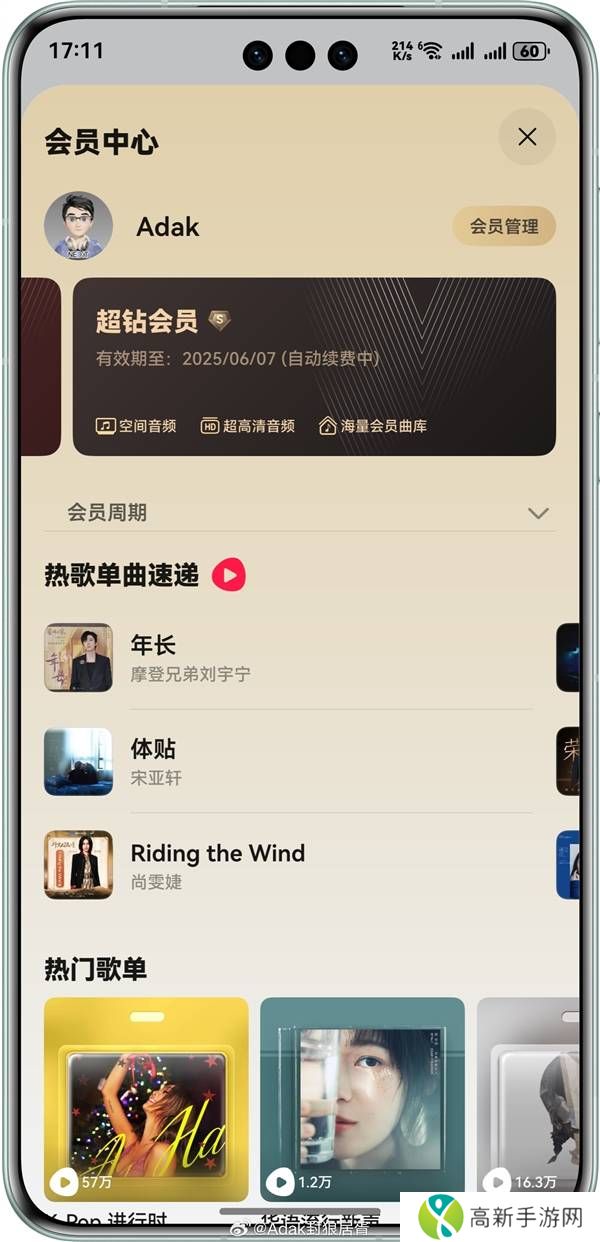This screenshot has height=1242, width=600.
Task: Expand the 会员周期 section
Action: tap(538, 513)
